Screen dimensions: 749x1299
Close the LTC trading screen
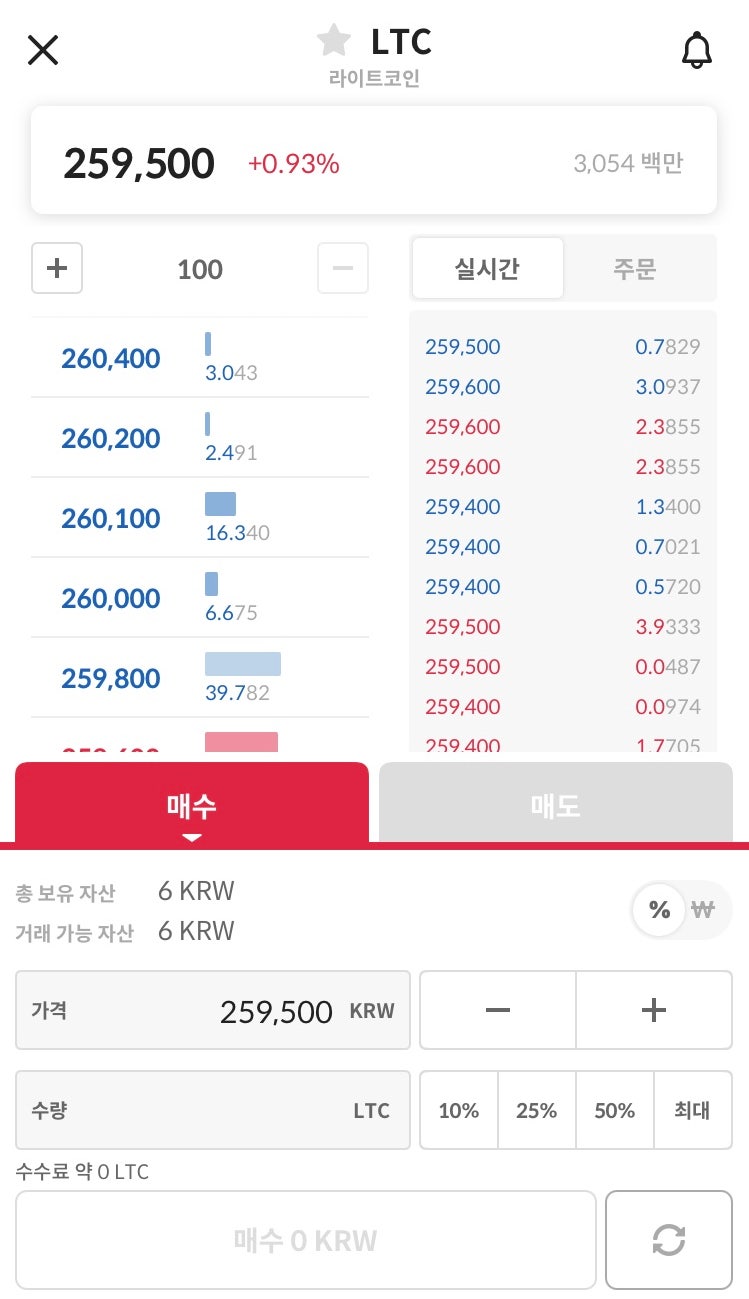coord(43,49)
